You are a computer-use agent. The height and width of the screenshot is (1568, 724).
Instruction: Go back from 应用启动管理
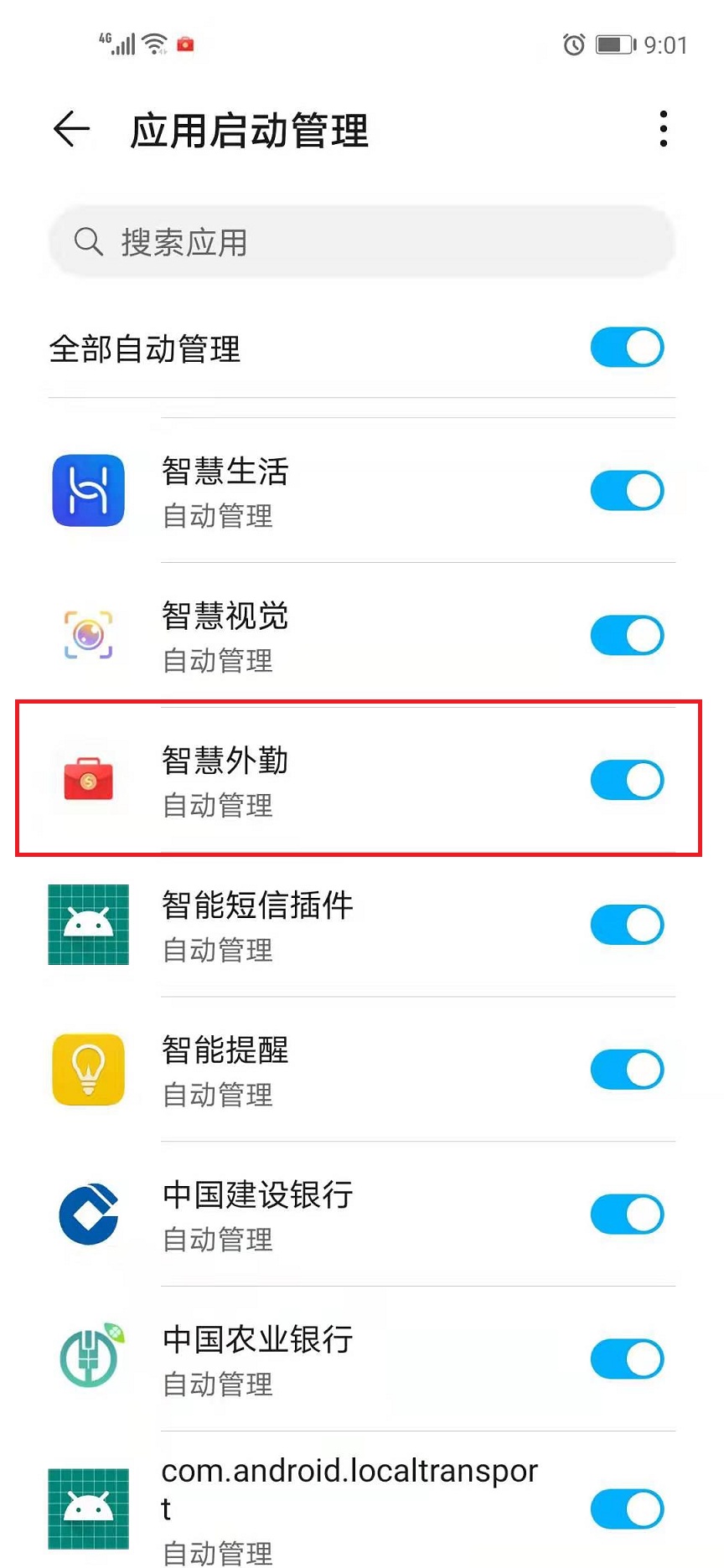click(71, 130)
